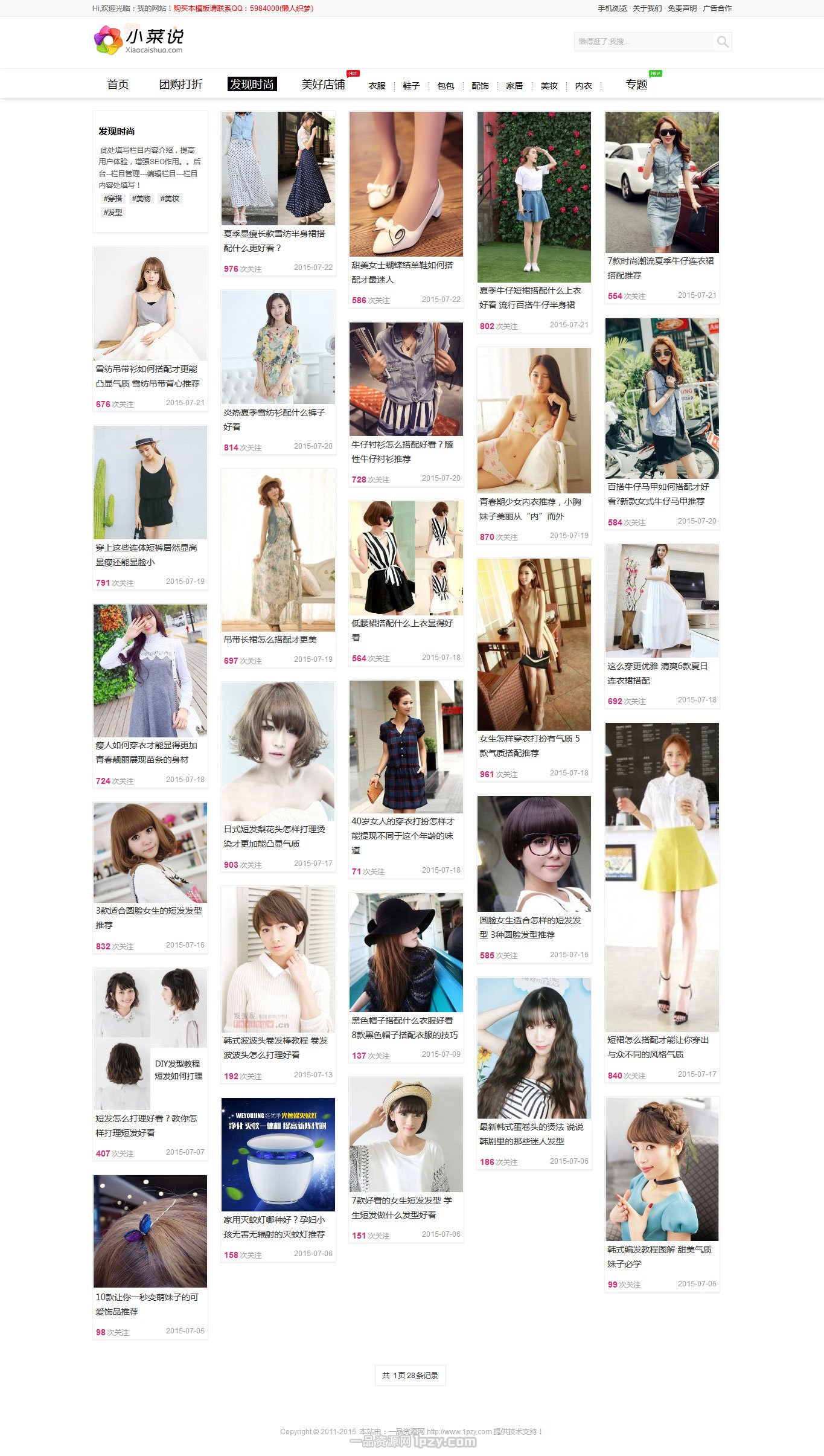
Task: Open the 广告合作 link
Action: point(717,8)
